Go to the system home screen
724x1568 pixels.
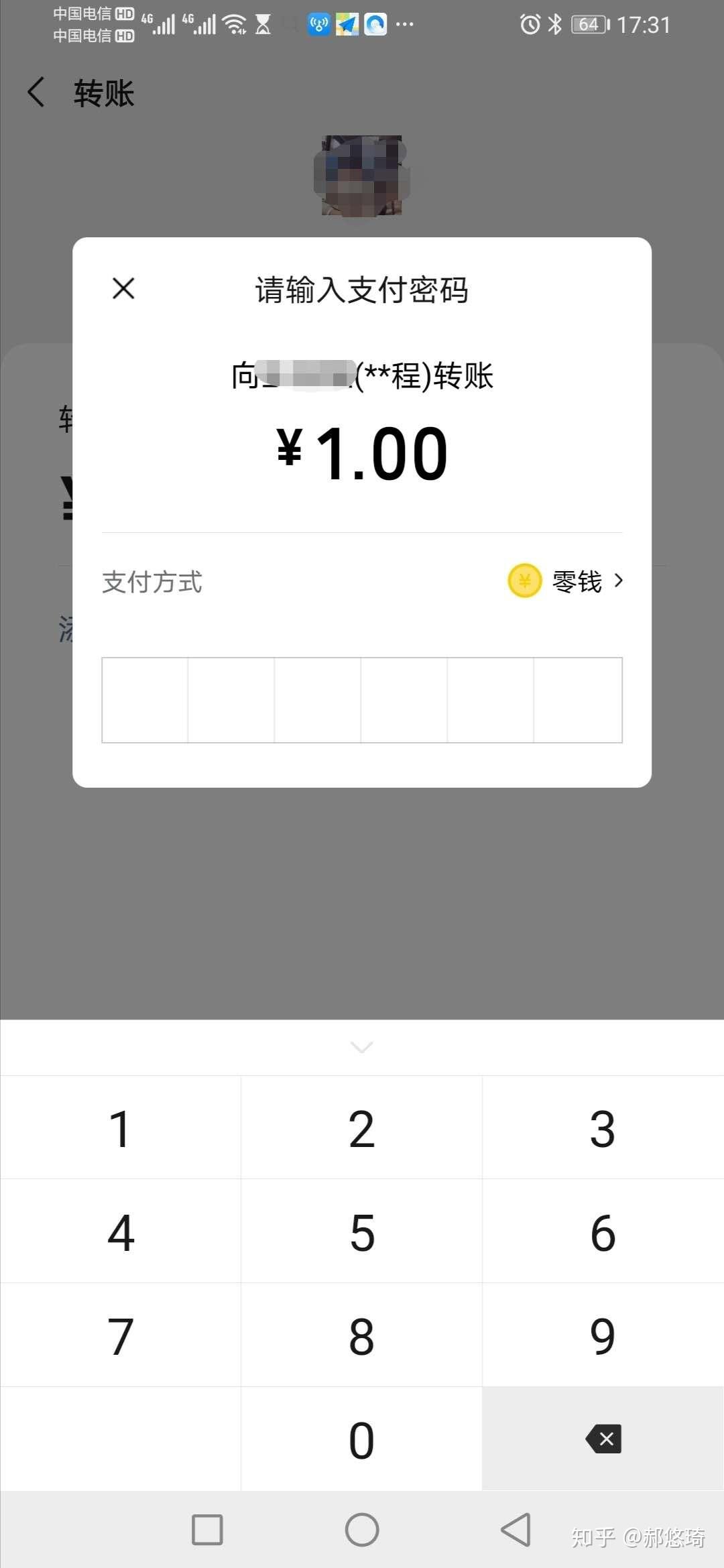pyautogui.click(x=362, y=1530)
